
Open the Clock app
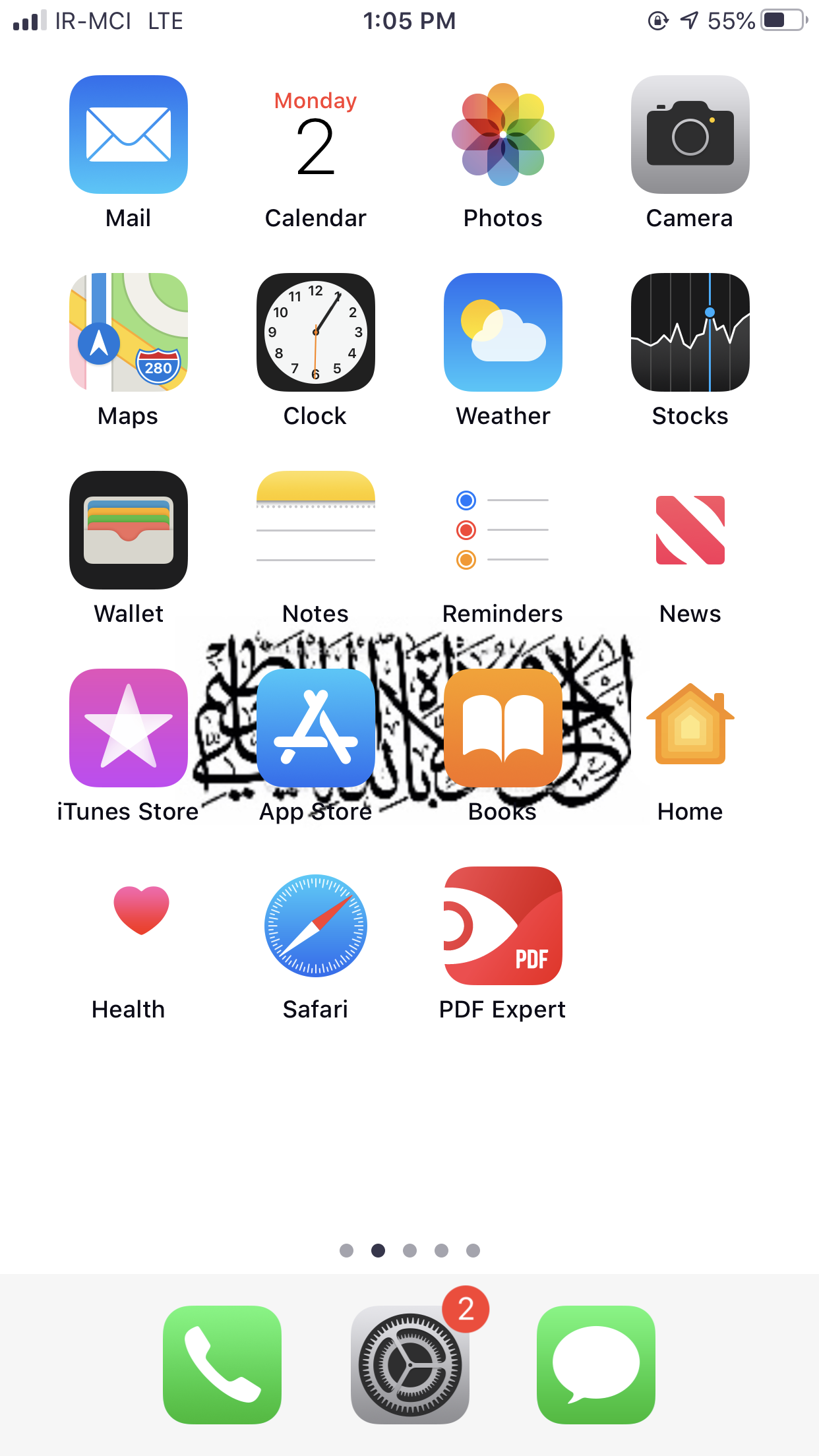pos(316,332)
